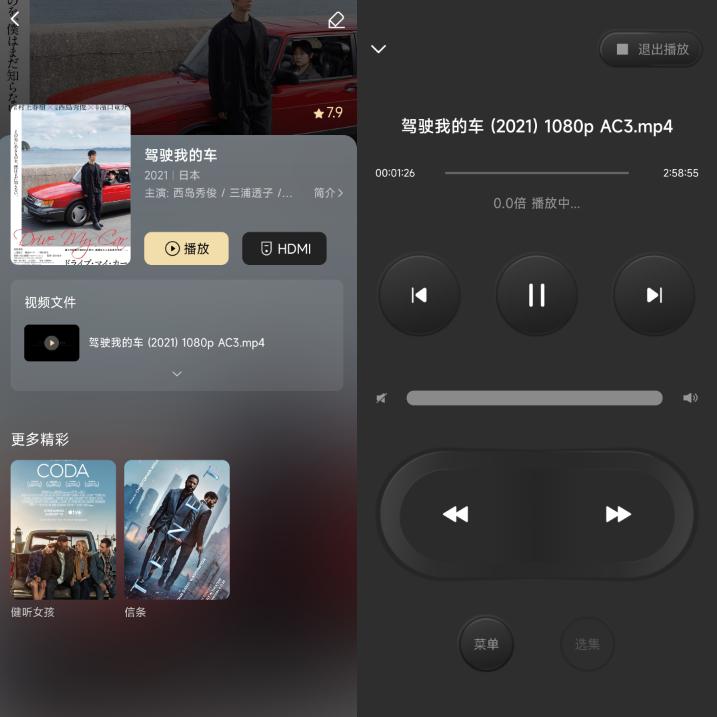Open the 信条 Tenet movie card
717x717 pixels.
[176, 530]
